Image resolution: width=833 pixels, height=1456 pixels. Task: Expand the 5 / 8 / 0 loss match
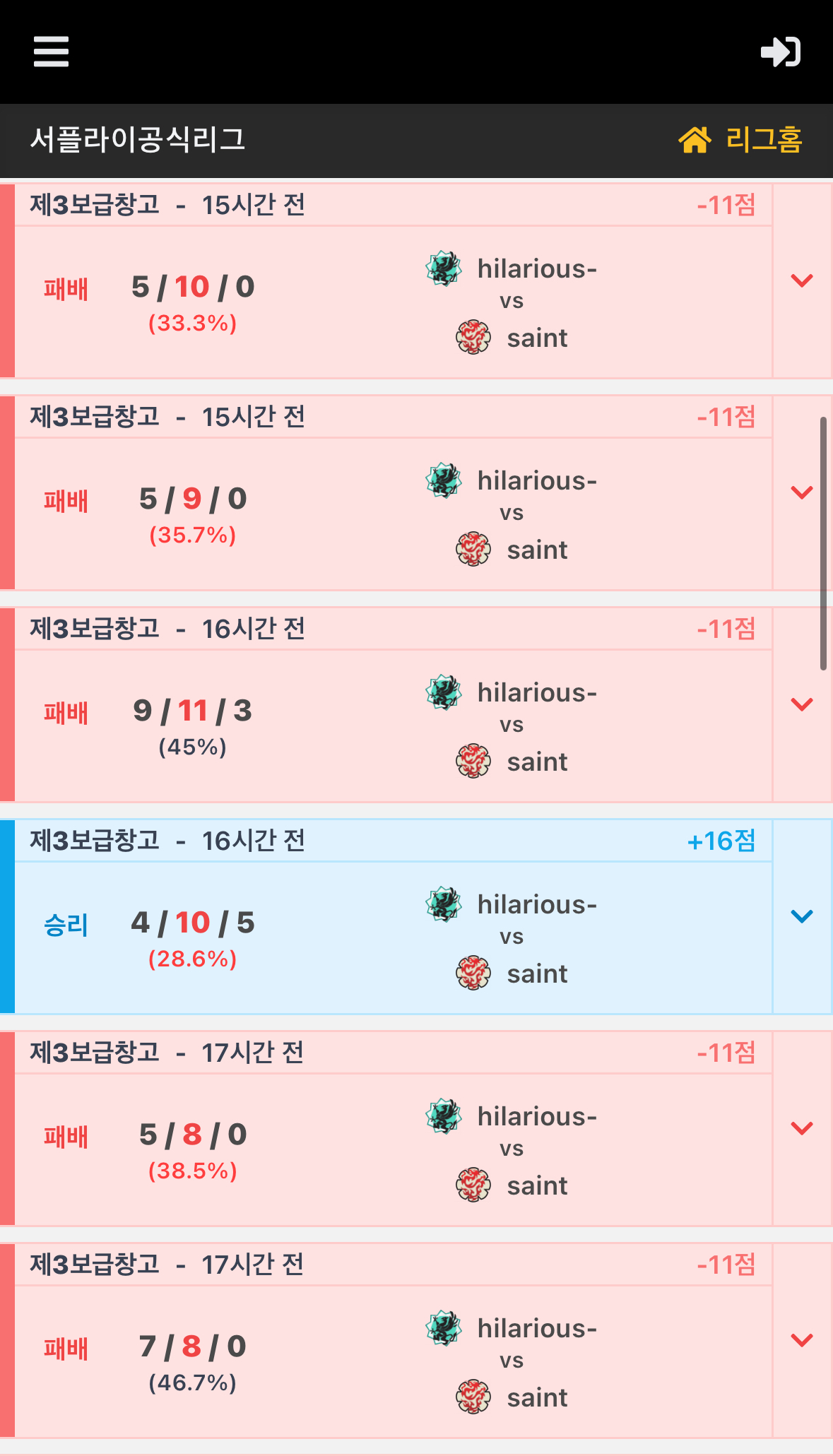point(802,1128)
